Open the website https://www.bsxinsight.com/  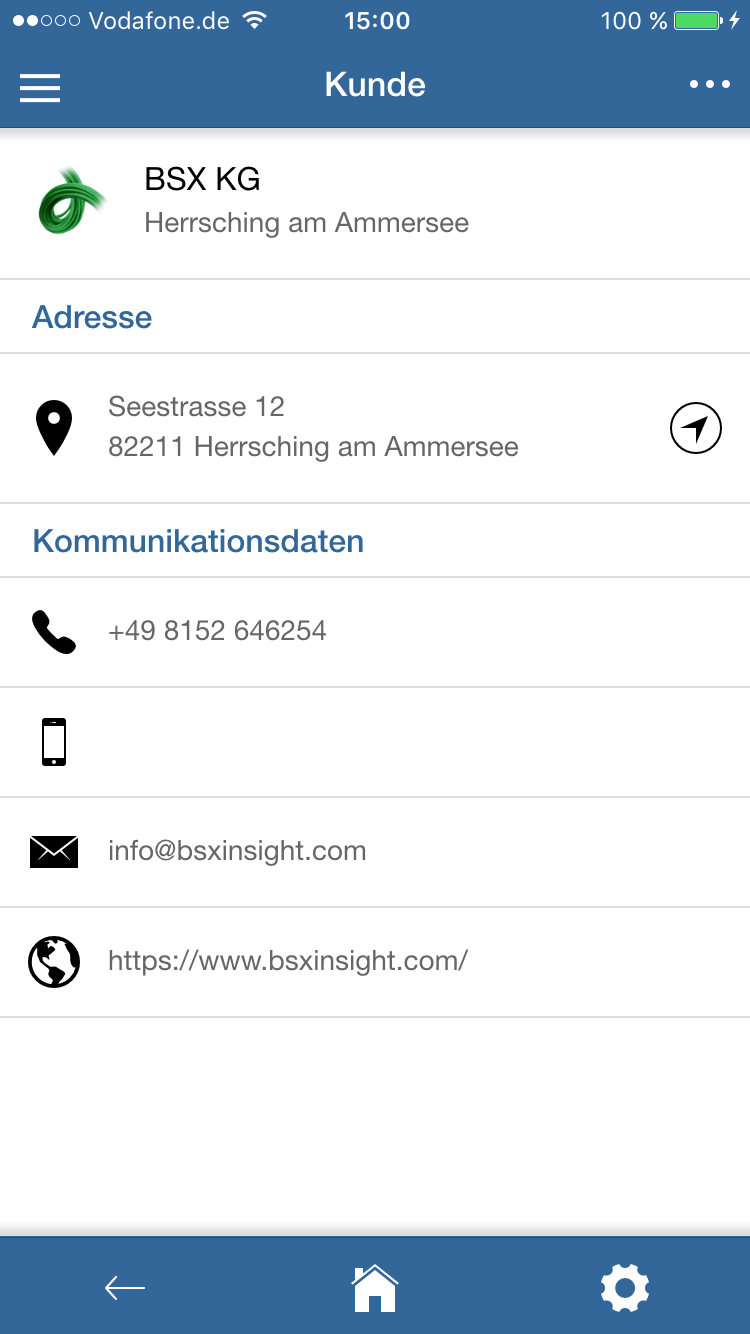pos(375,962)
